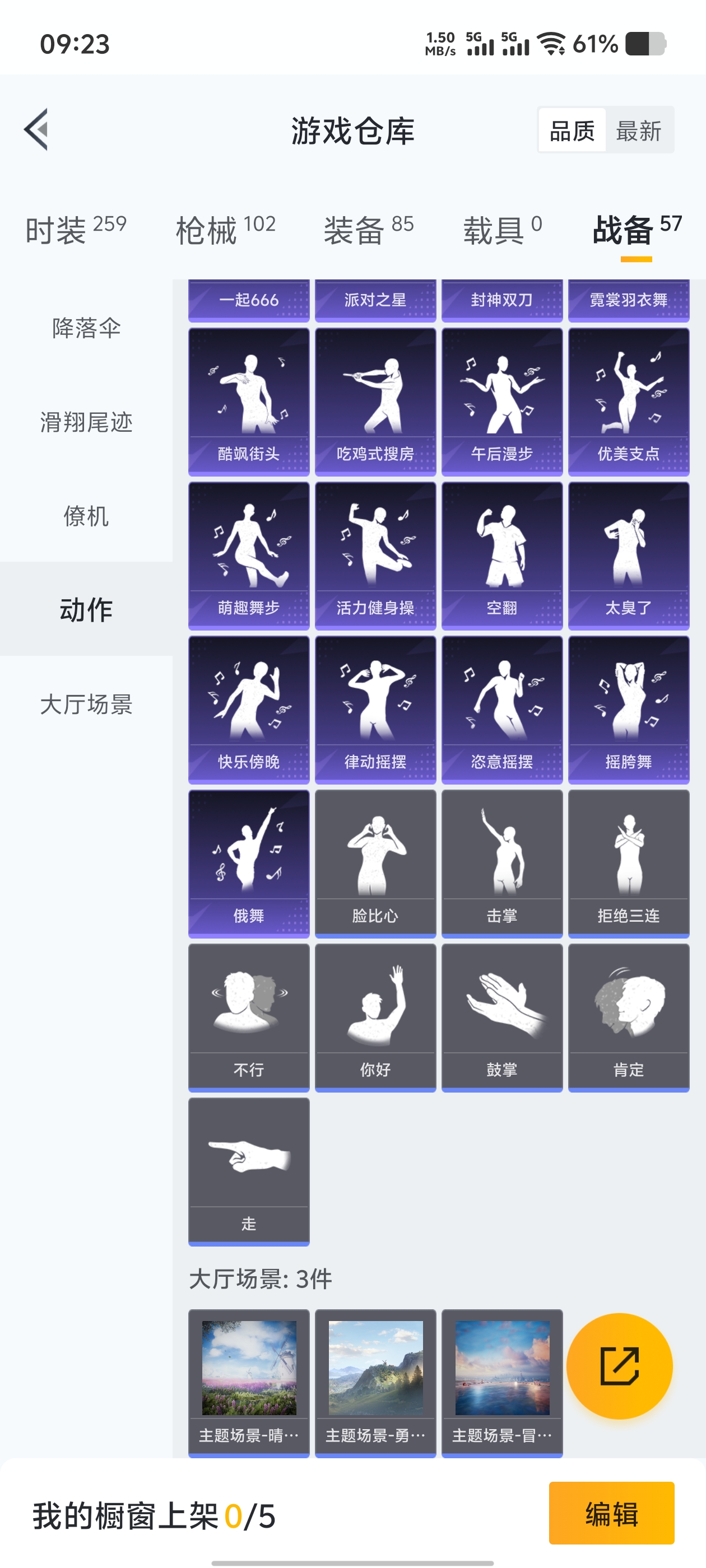This screenshot has height=1568, width=706.
Task: Open the 脸比心 action item
Action: 375,863
